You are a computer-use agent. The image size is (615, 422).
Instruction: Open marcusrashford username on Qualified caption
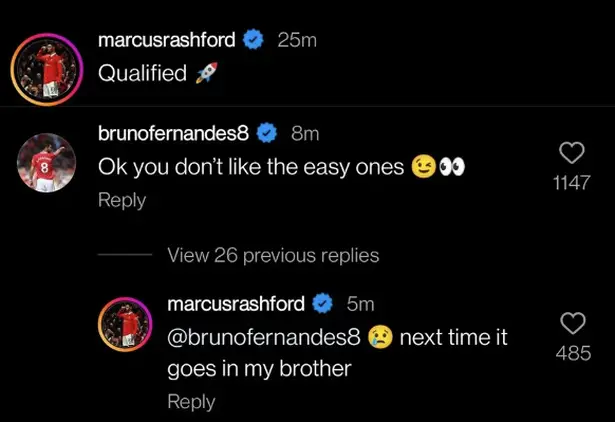[168, 40]
